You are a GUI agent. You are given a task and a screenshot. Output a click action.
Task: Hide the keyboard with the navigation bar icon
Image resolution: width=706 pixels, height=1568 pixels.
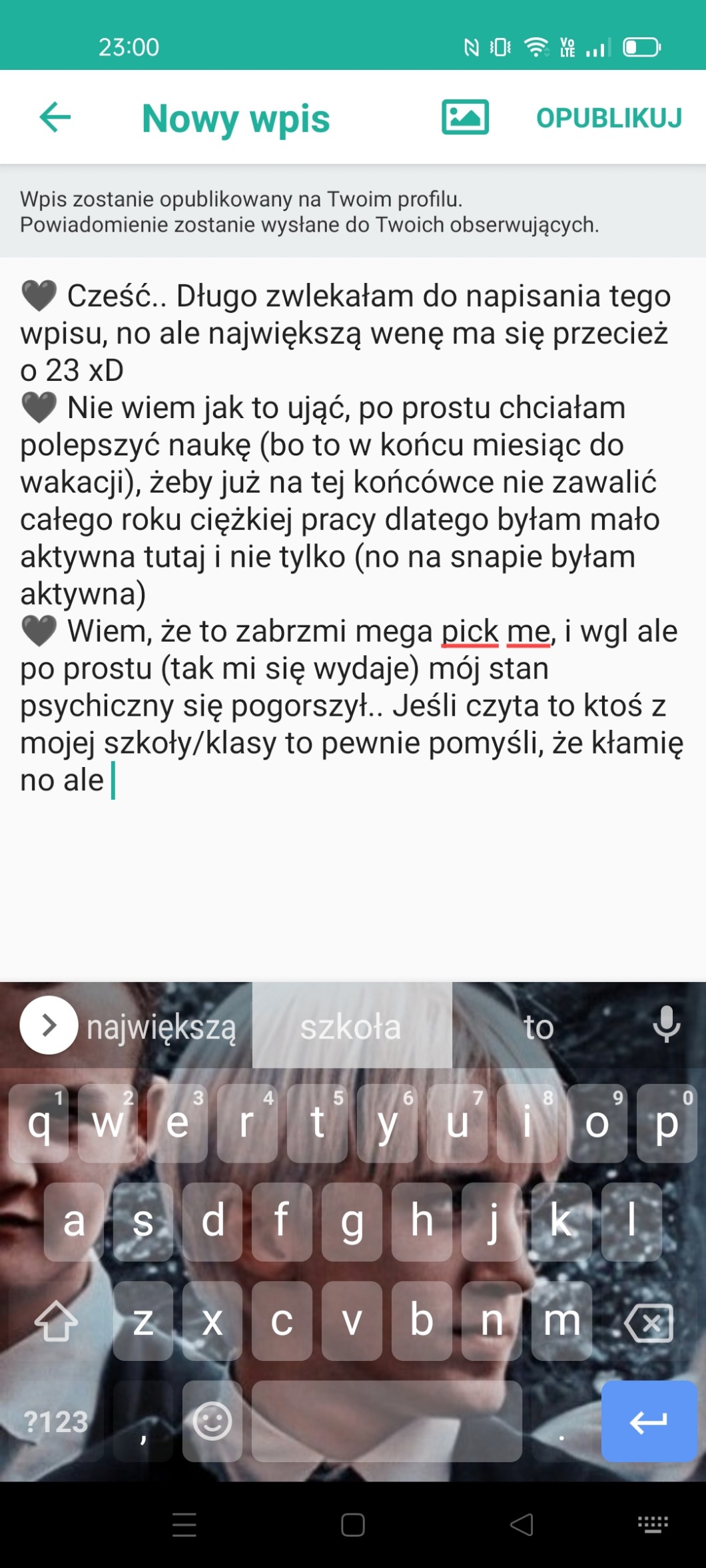pyautogui.click(x=653, y=1524)
